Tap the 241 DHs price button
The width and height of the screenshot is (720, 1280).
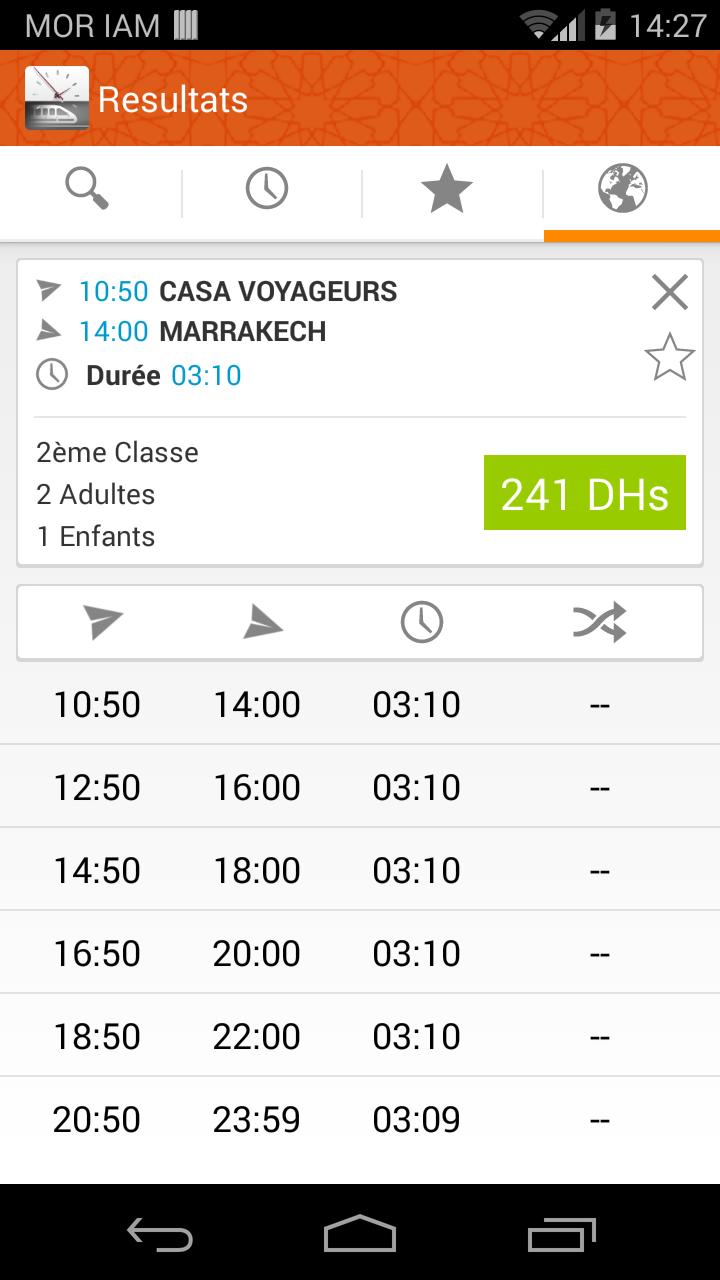pos(585,493)
